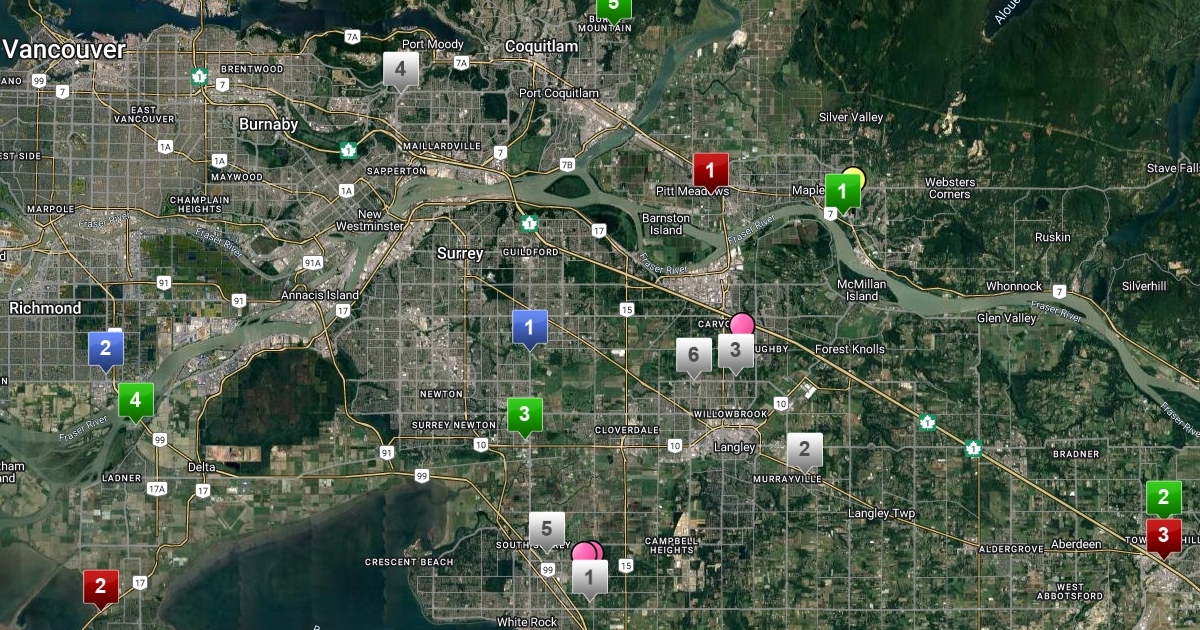Viewport: 1200px width, 630px height.
Task: Tap the yellow dot marker at Maple Ridge
Action: pyautogui.click(x=853, y=176)
